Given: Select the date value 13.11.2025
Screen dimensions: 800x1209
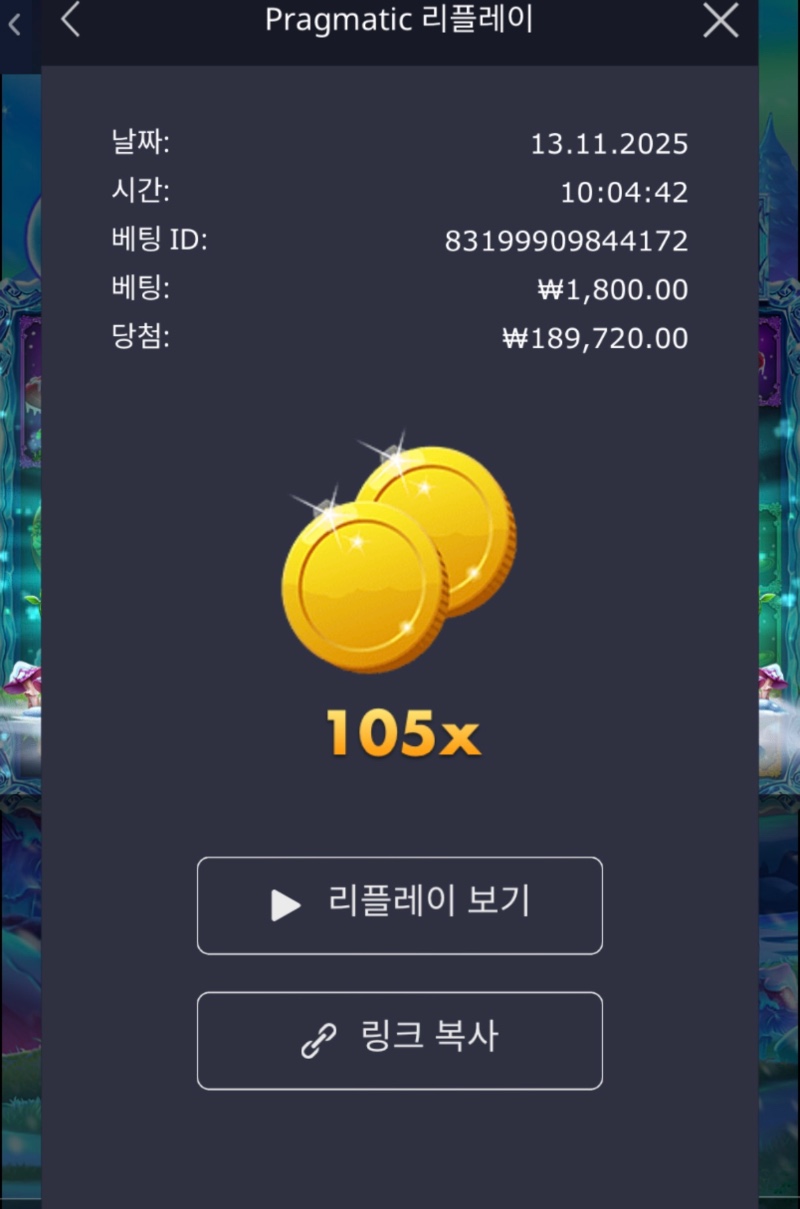Looking at the screenshot, I should pyautogui.click(x=611, y=144).
